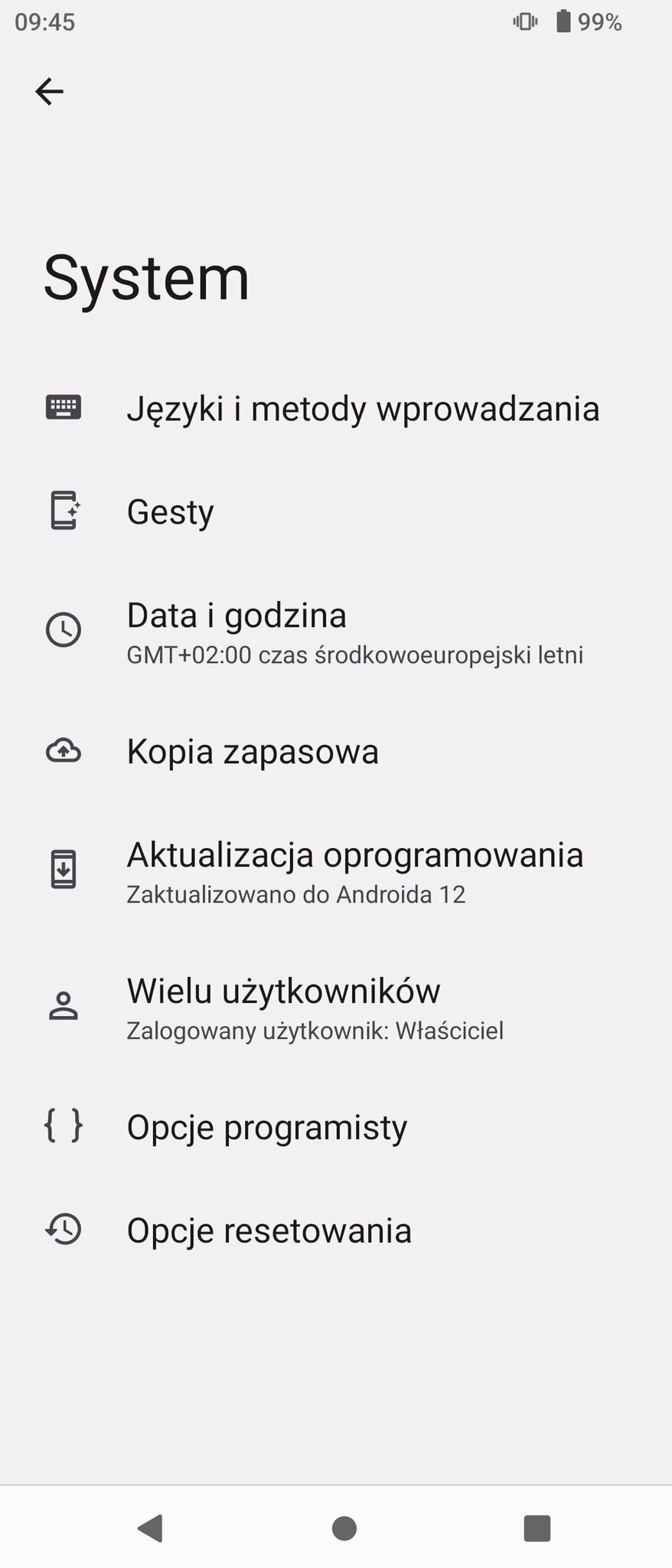The width and height of the screenshot is (672, 1568).
Task: Open Kopia zapasowa
Action: point(336,751)
